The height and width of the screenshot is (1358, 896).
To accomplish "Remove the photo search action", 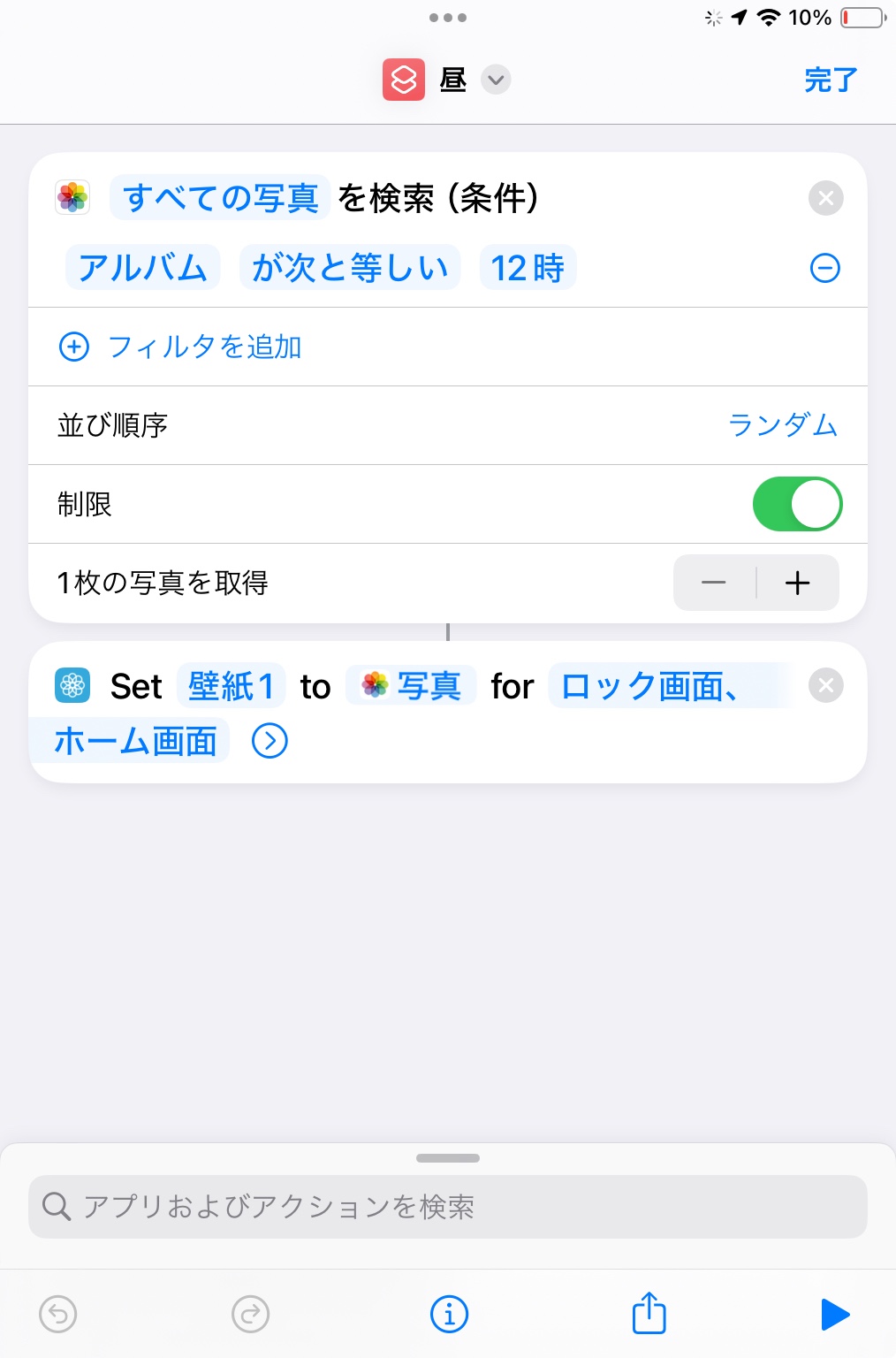I will pos(825,198).
